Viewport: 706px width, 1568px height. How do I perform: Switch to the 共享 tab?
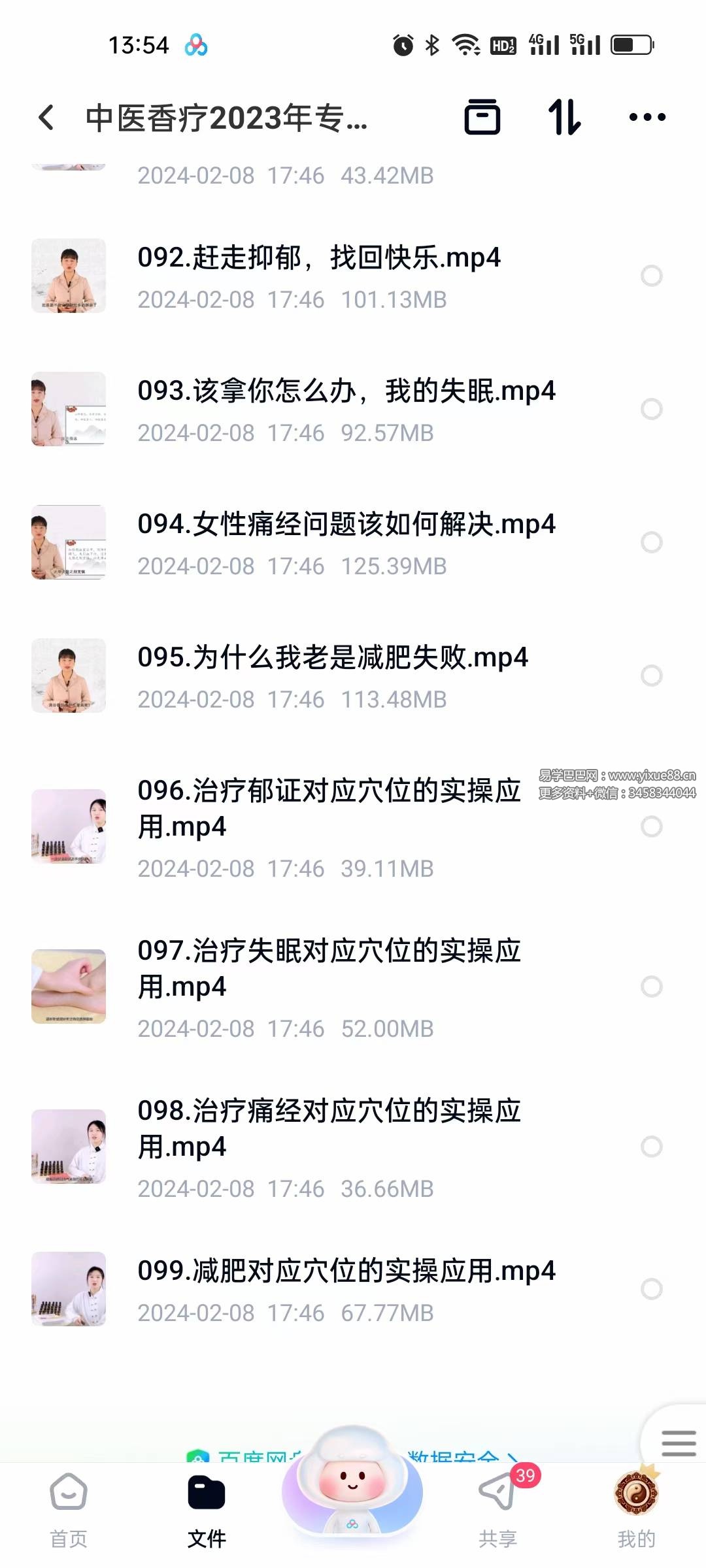point(498,1509)
